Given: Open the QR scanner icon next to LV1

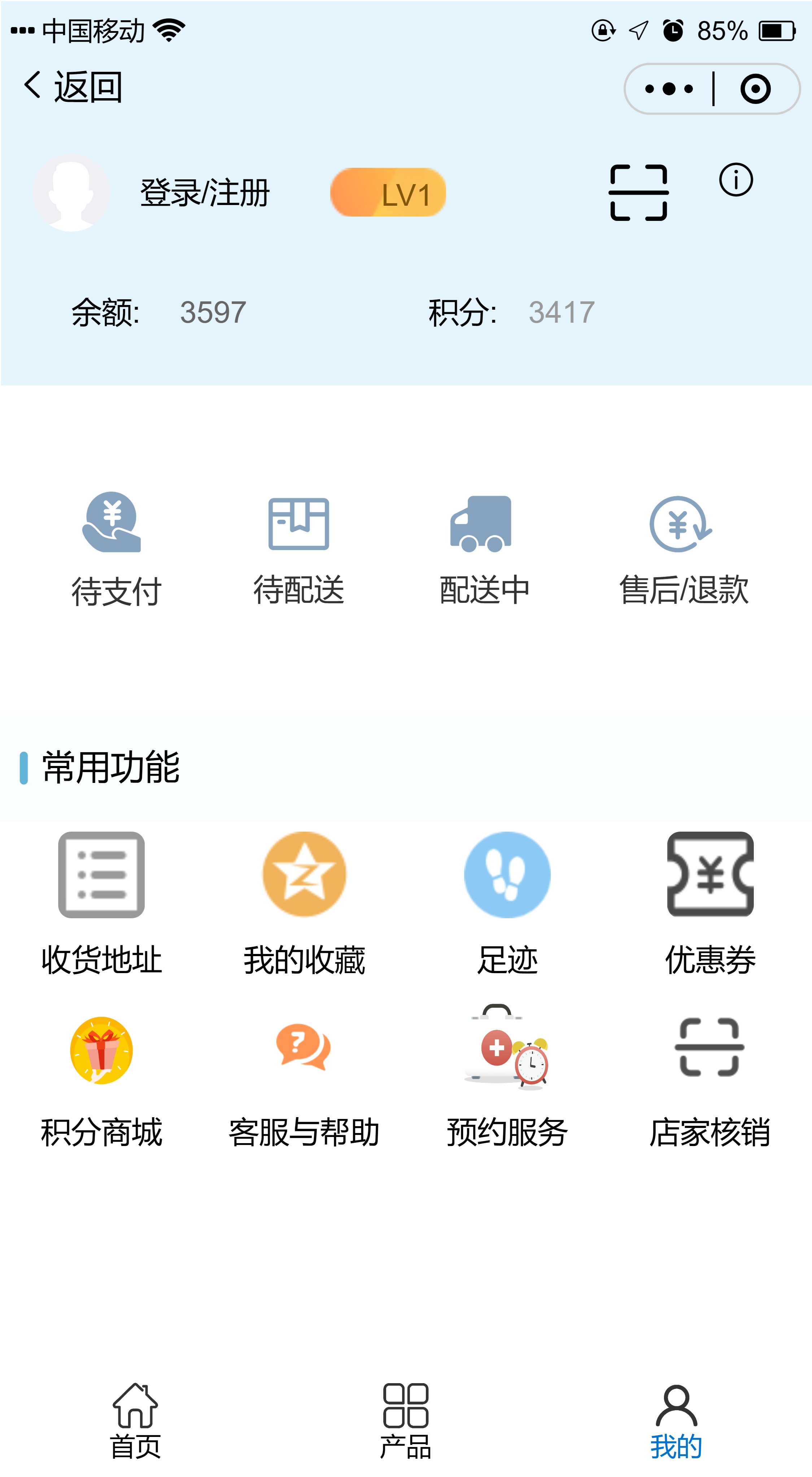Looking at the screenshot, I should point(638,193).
